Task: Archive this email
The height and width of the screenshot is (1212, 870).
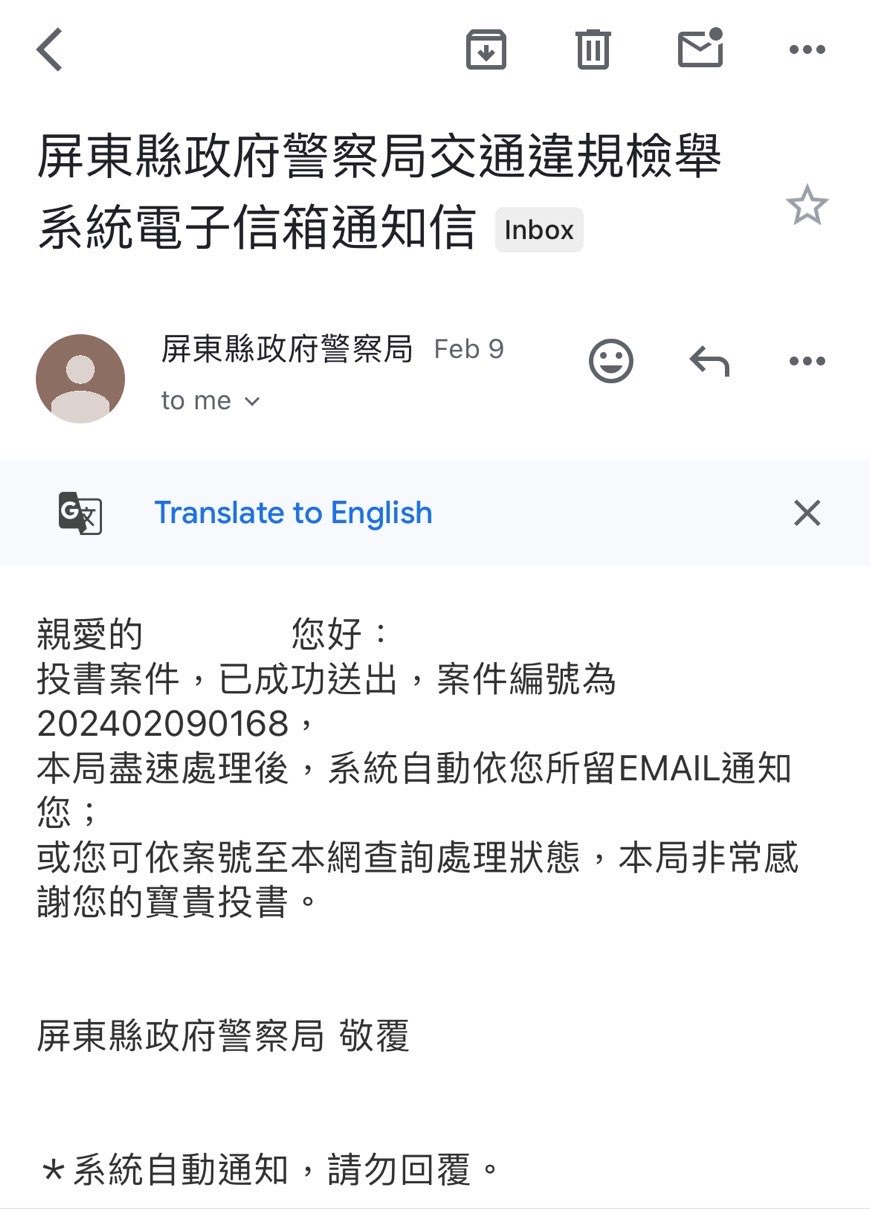Action: point(486,49)
